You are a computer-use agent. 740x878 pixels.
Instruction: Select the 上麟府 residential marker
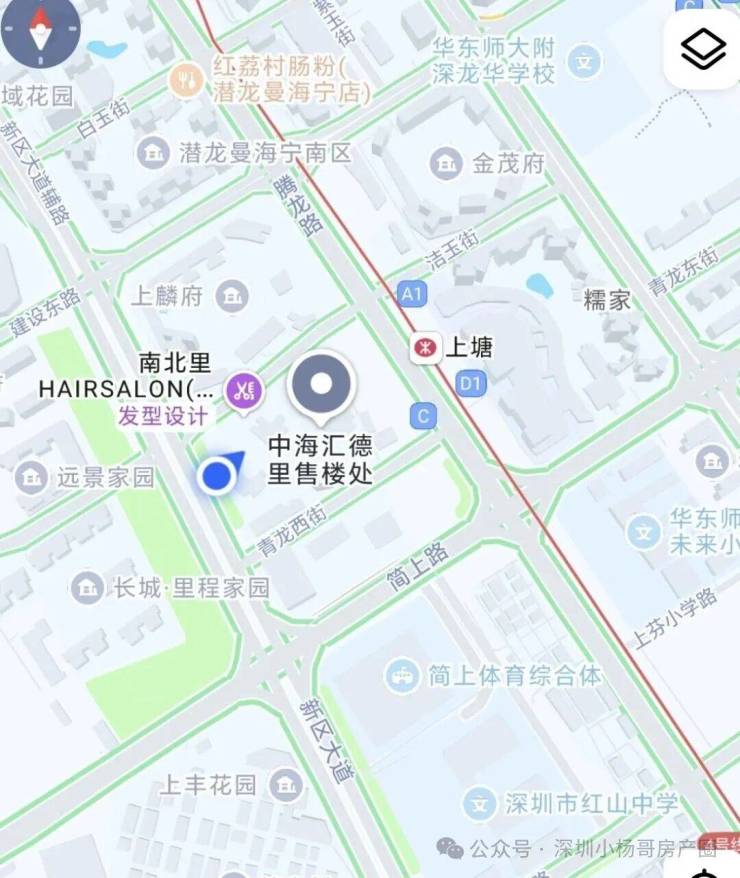pos(233,295)
